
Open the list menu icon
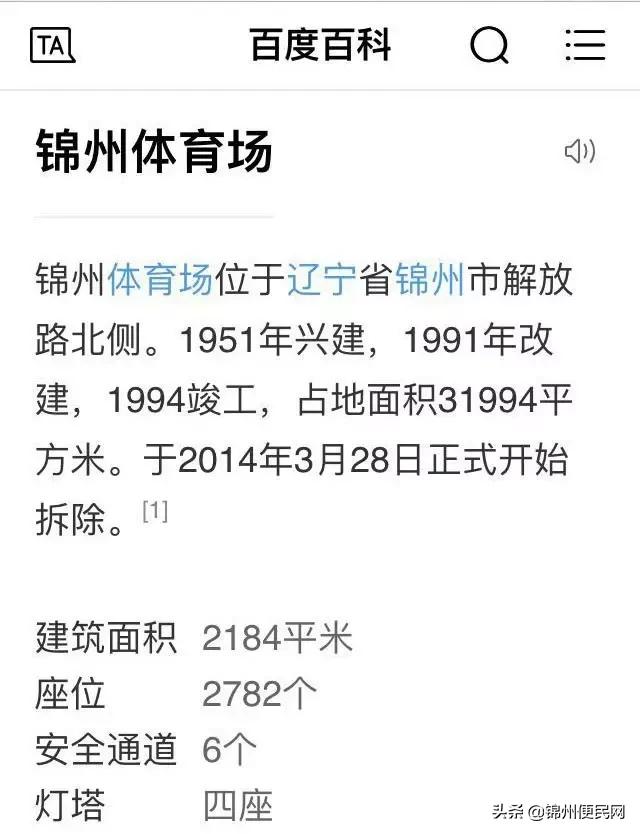[x=585, y=46]
